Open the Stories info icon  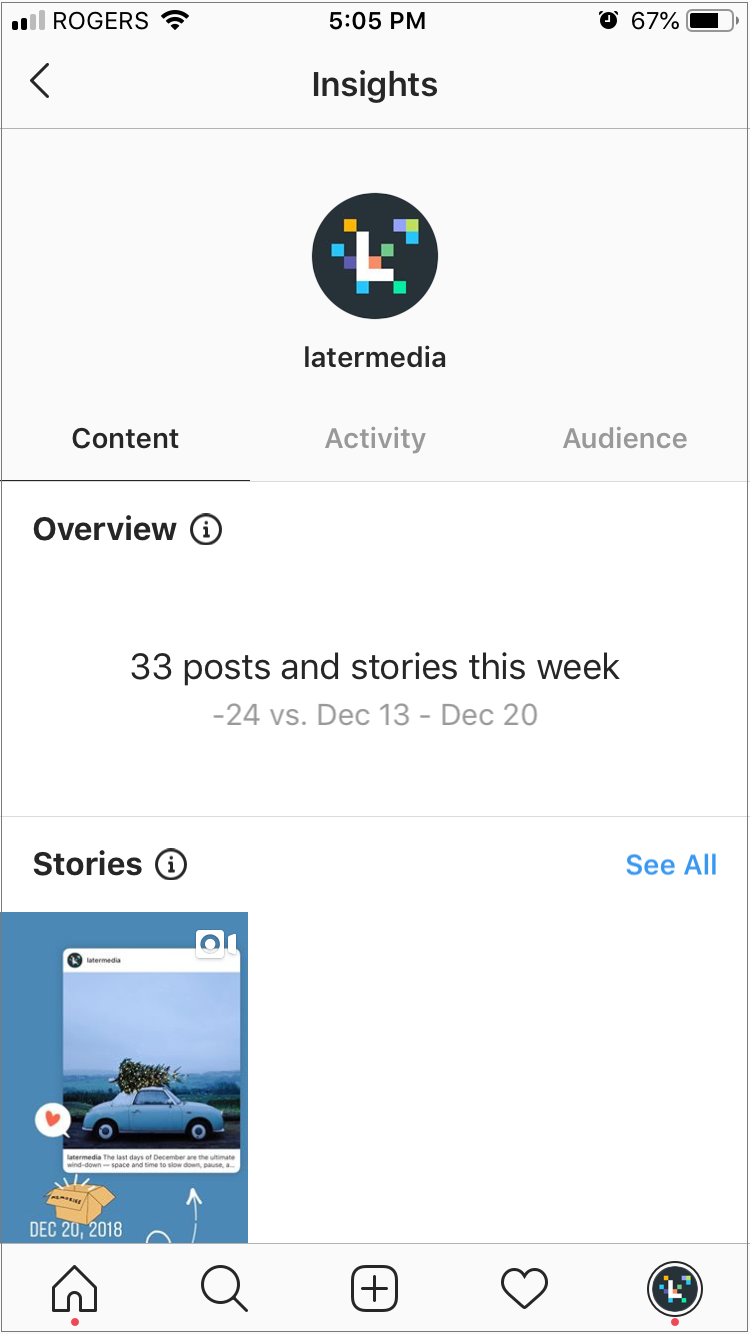coord(171,864)
